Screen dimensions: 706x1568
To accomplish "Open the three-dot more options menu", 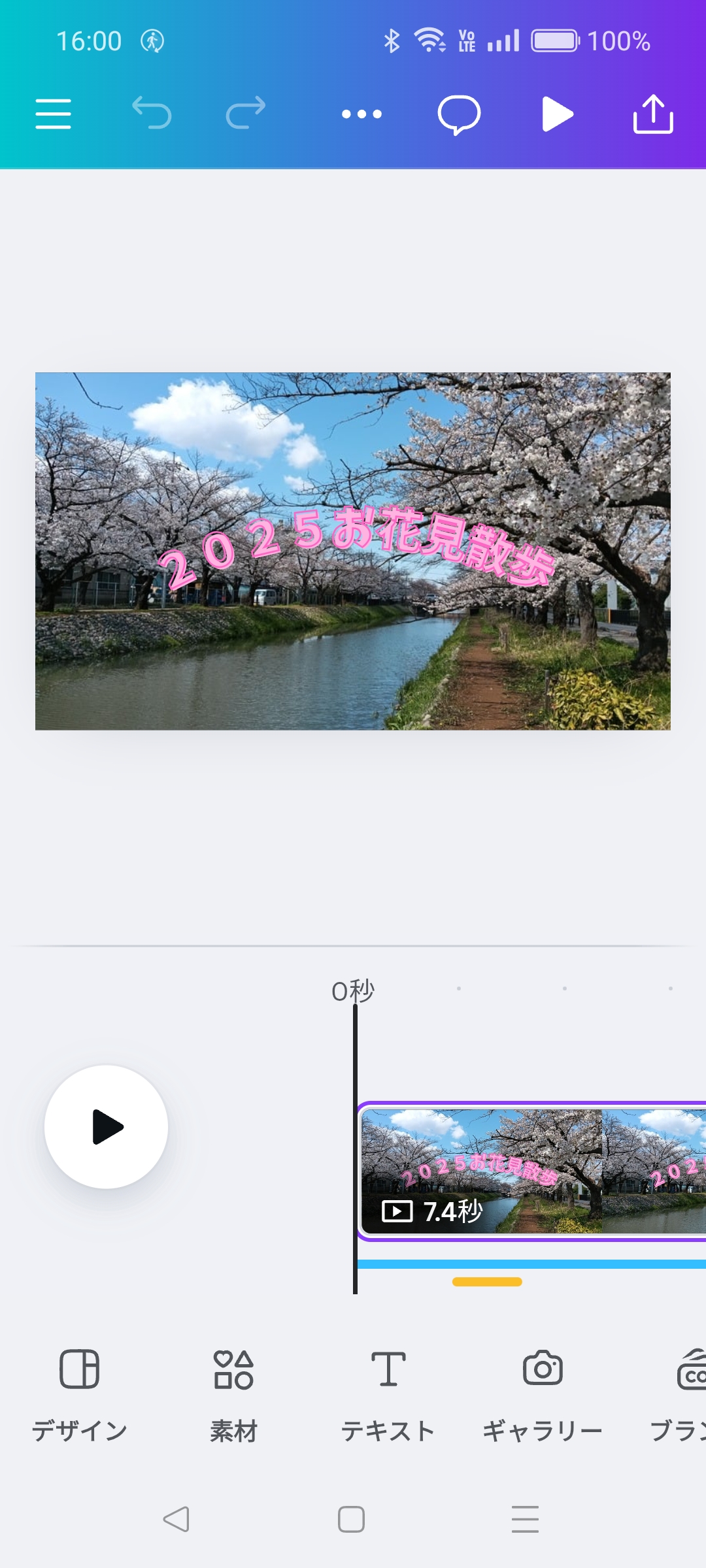I will click(361, 114).
